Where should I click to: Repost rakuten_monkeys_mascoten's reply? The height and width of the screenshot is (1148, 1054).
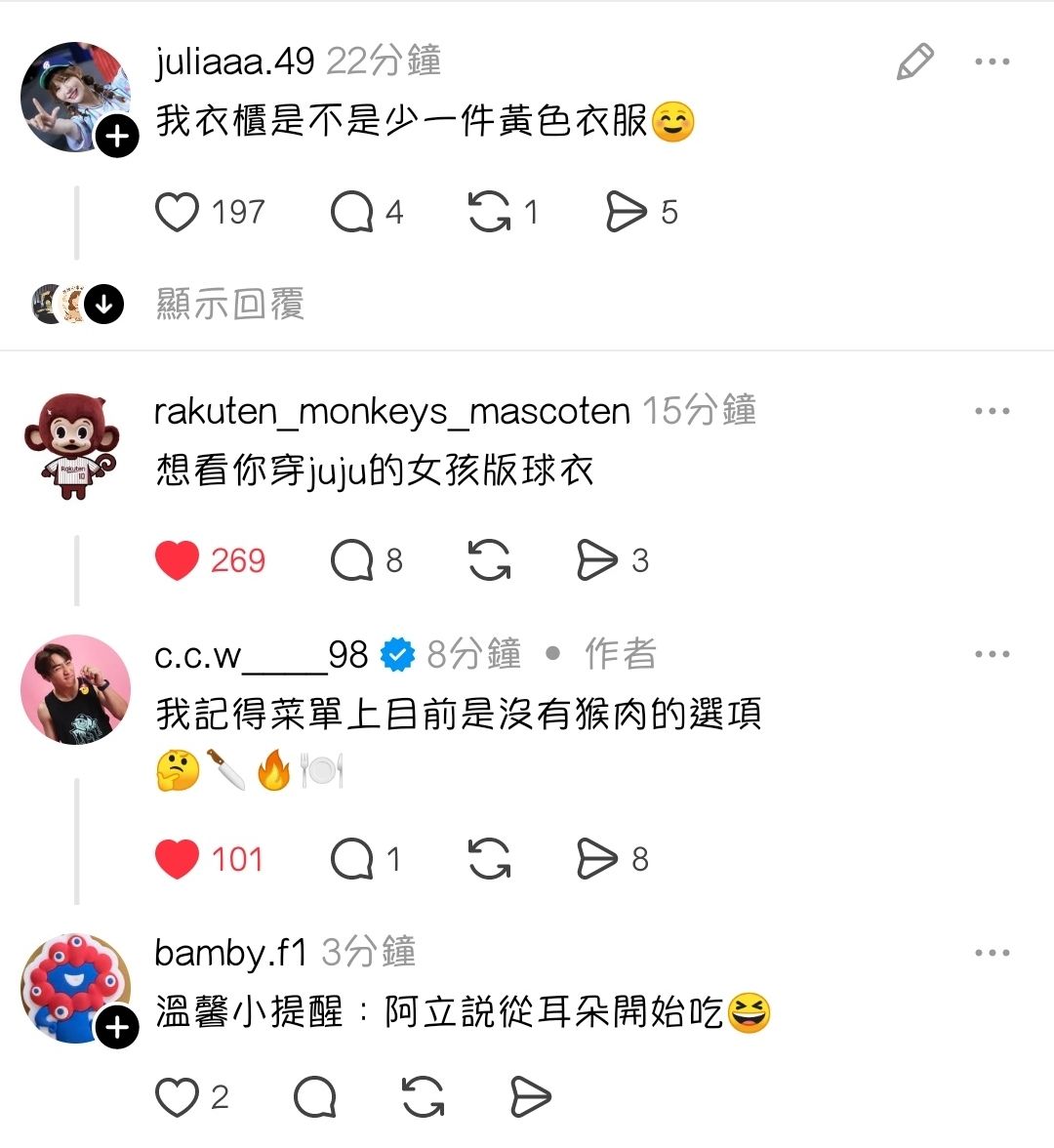coord(489,560)
